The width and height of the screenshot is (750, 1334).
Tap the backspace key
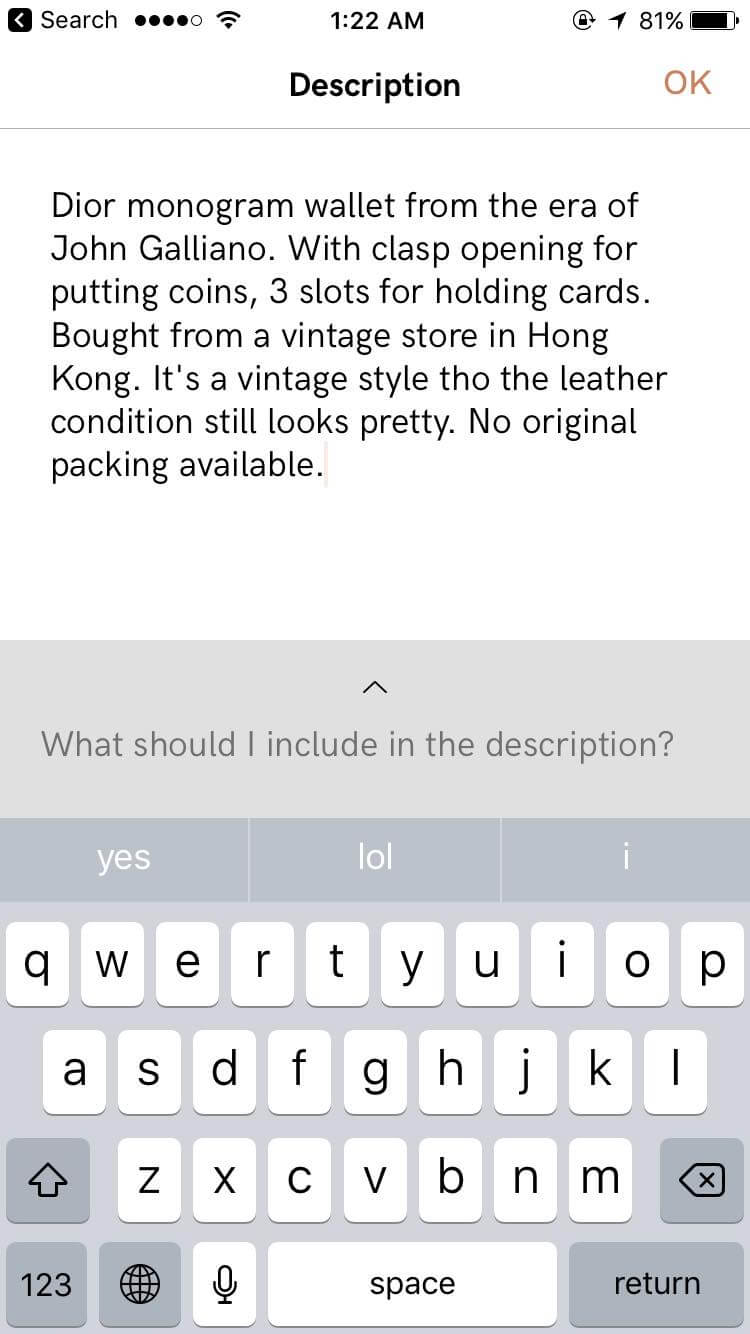coord(702,1180)
